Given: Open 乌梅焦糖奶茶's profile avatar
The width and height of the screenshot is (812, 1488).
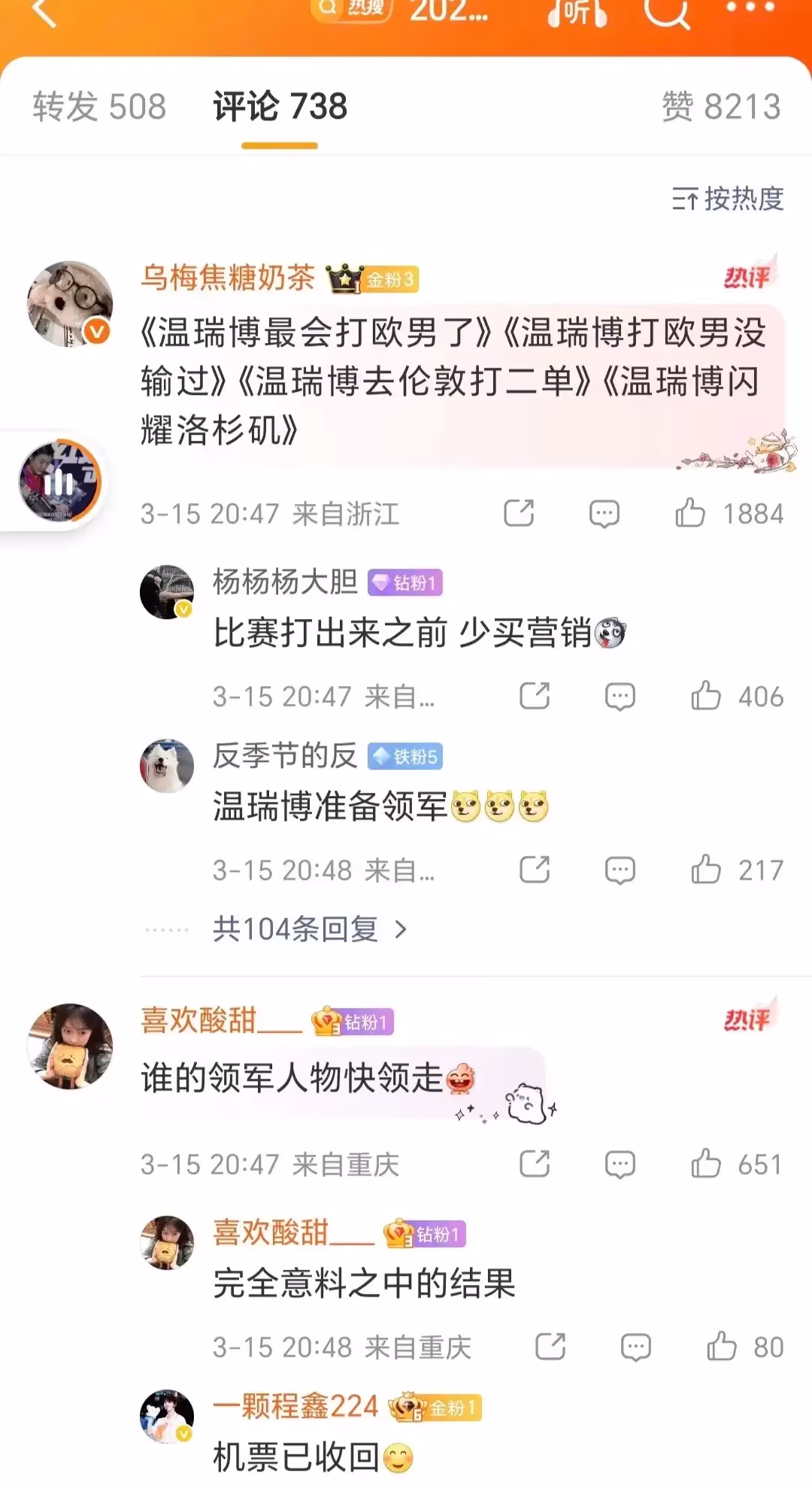Looking at the screenshot, I should point(69,304).
